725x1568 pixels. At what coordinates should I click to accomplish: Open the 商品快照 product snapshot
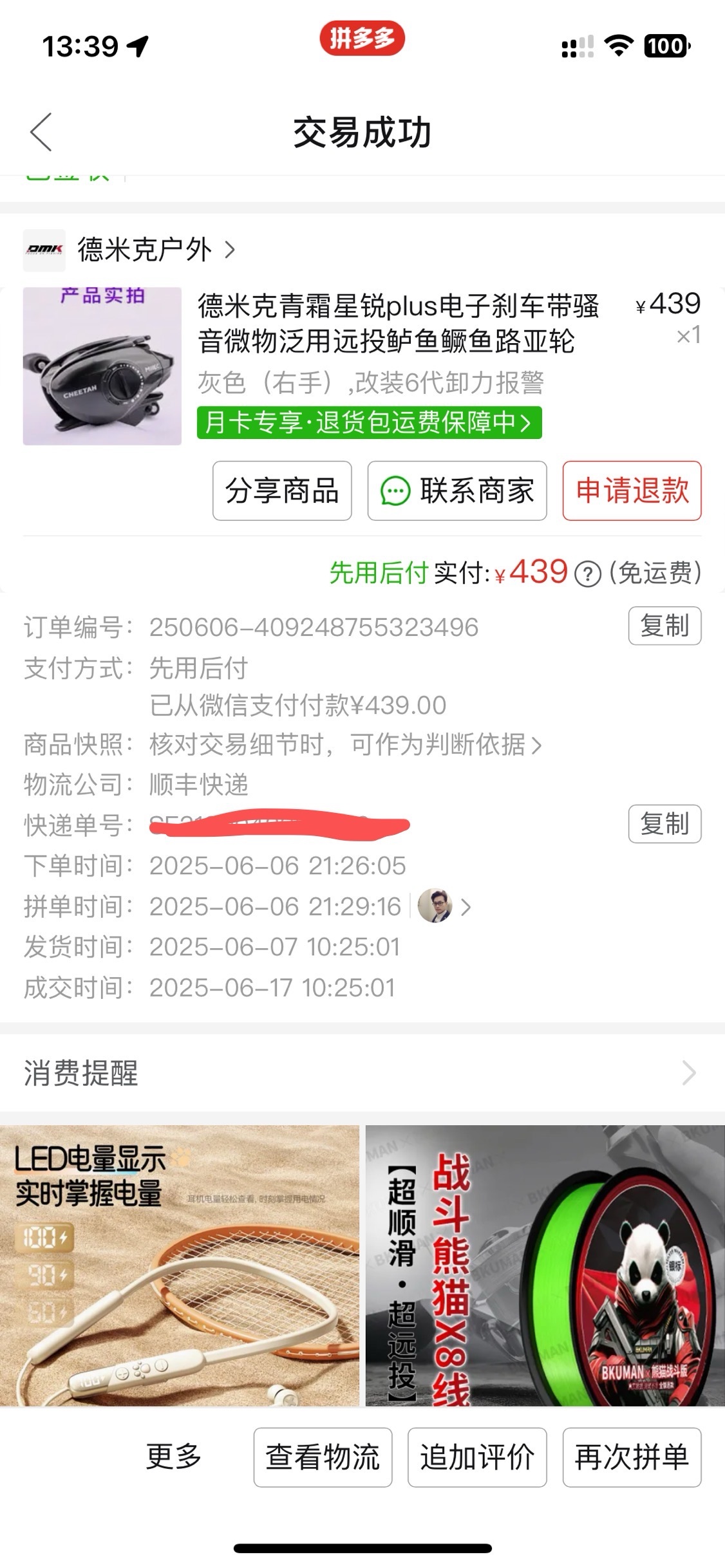[346, 745]
